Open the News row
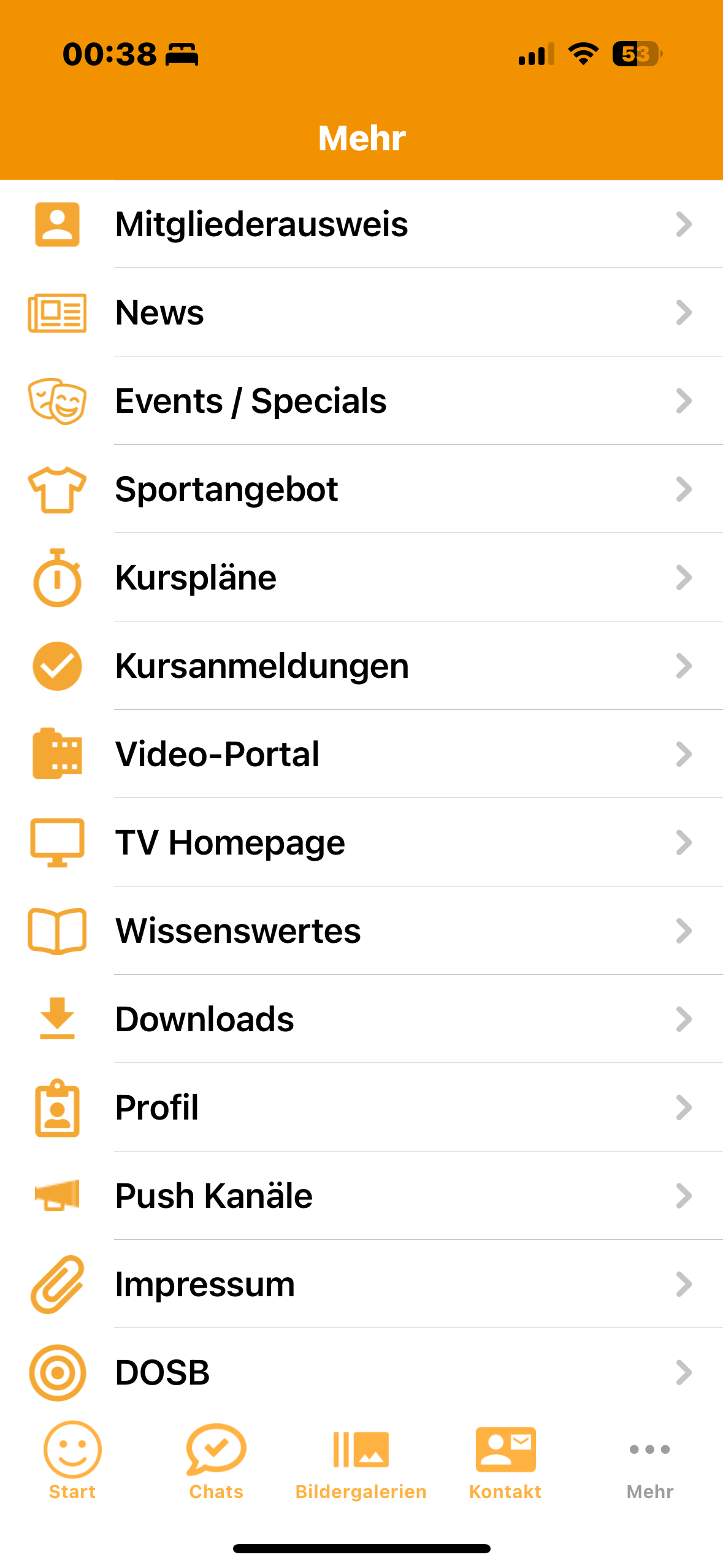The image size is (723, 1568). click(x=362, y=312)
